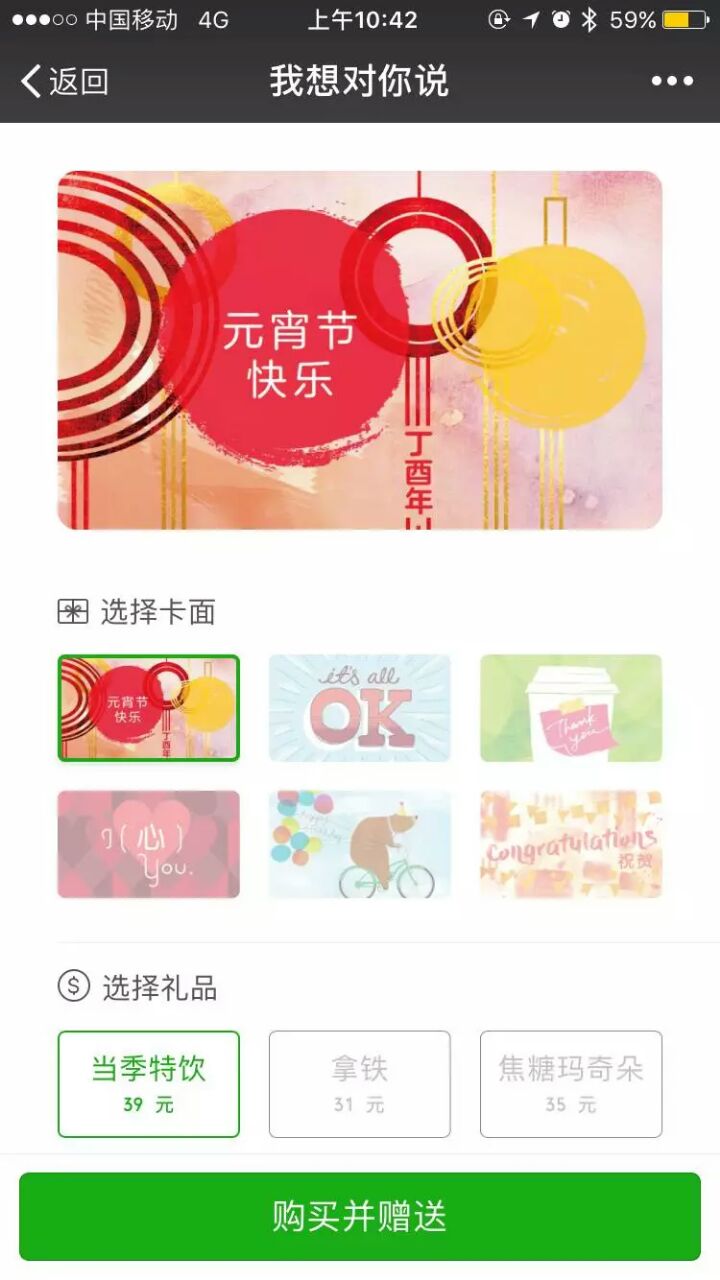Pick the Congratulations 祝贺 card design
720x1280 pixels.
pos(570,844)
